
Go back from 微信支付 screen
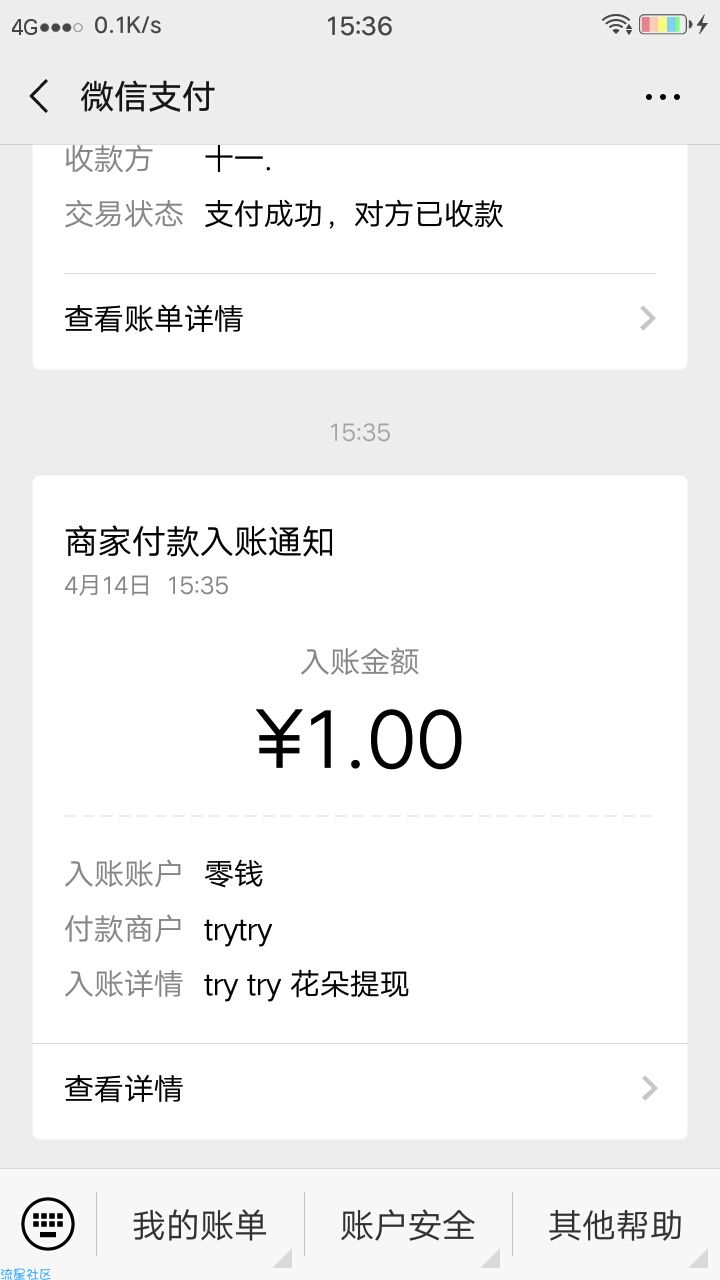[x=40, y=97]
